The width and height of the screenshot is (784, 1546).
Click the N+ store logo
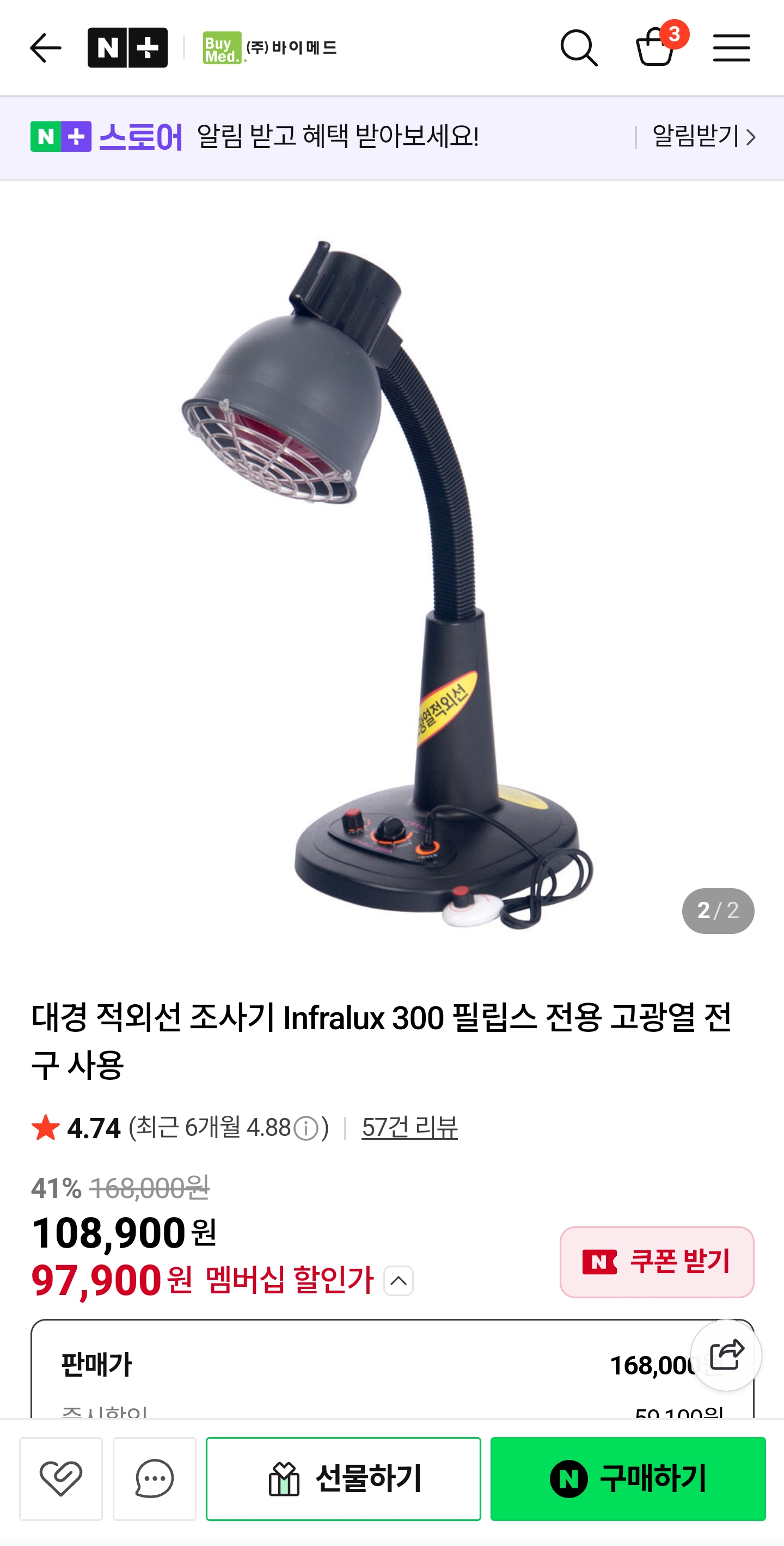tap(128, 47)
